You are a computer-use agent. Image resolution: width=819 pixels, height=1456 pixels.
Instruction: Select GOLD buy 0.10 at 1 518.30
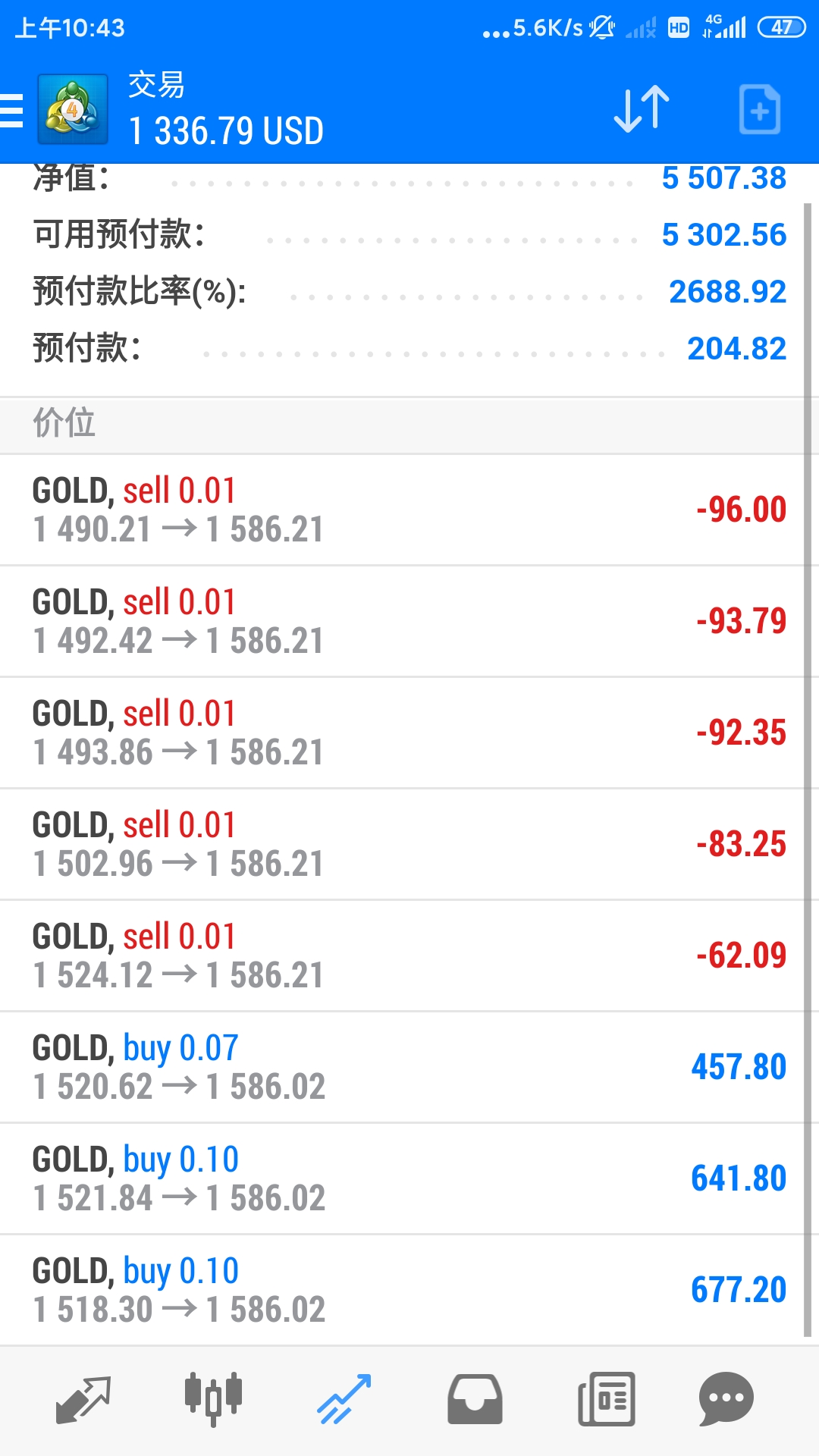click(x=402, y=1291)
